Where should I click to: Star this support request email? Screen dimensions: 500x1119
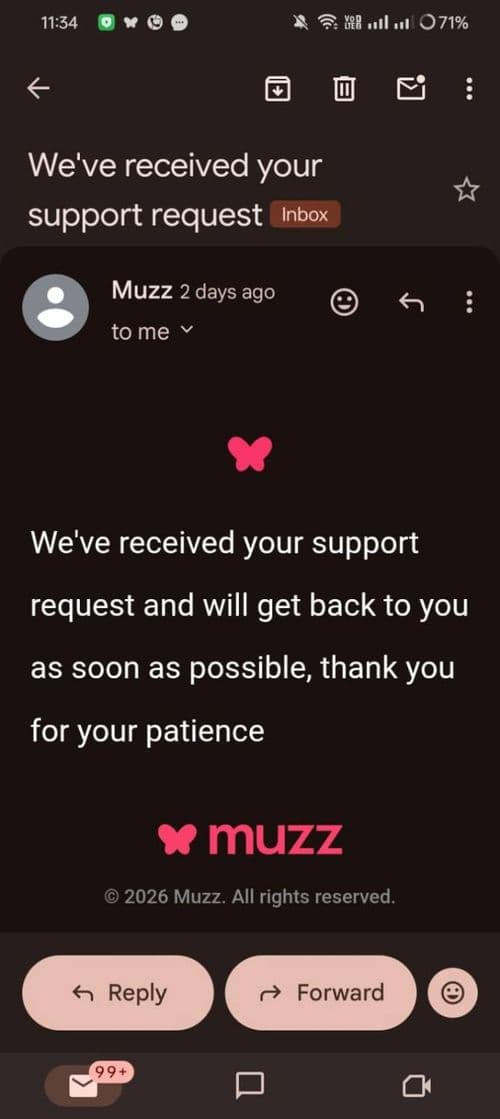pyautogui.click(x=466, y=190)
